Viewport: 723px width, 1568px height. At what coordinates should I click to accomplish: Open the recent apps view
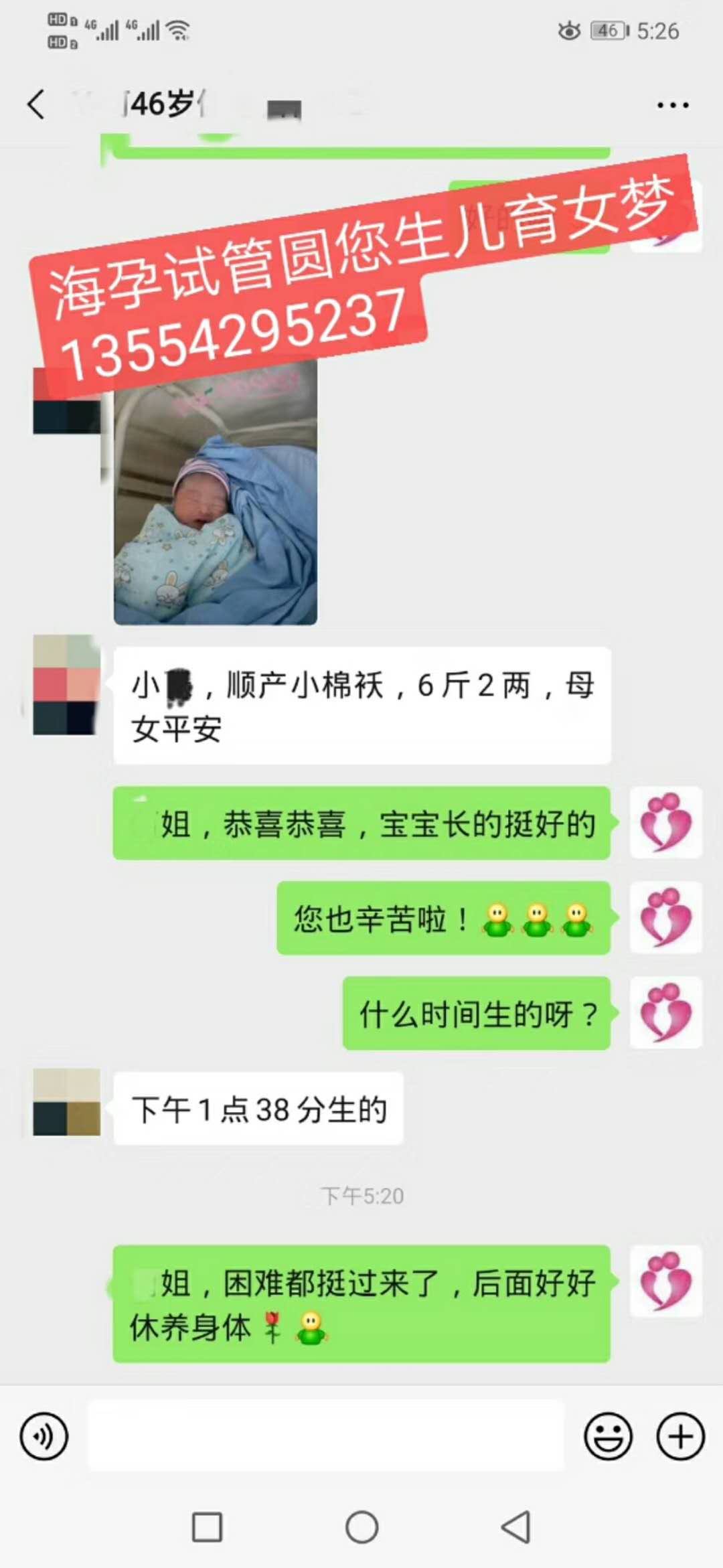pos(207,1527)
